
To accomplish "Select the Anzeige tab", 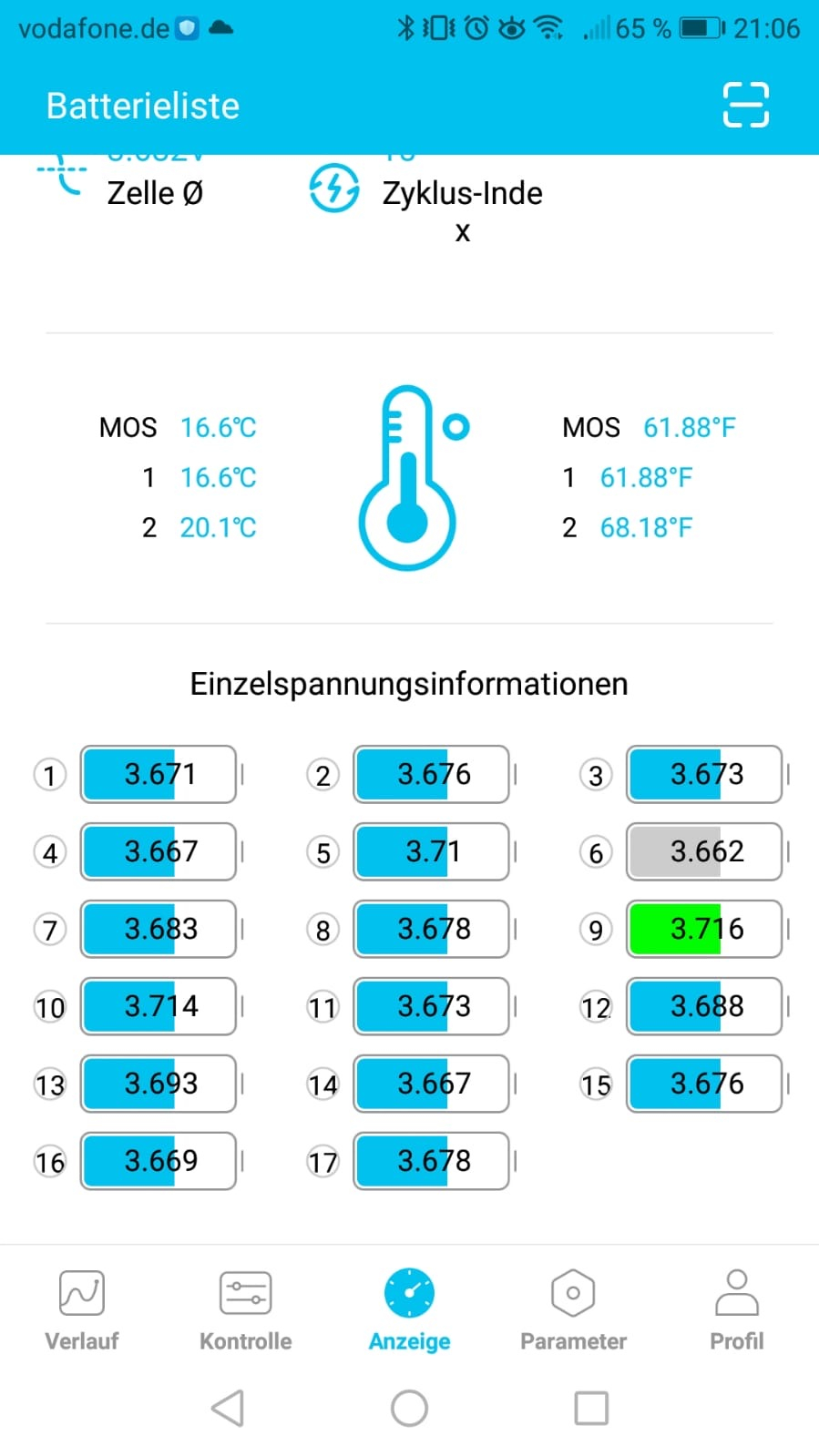I will point(409,1309).
